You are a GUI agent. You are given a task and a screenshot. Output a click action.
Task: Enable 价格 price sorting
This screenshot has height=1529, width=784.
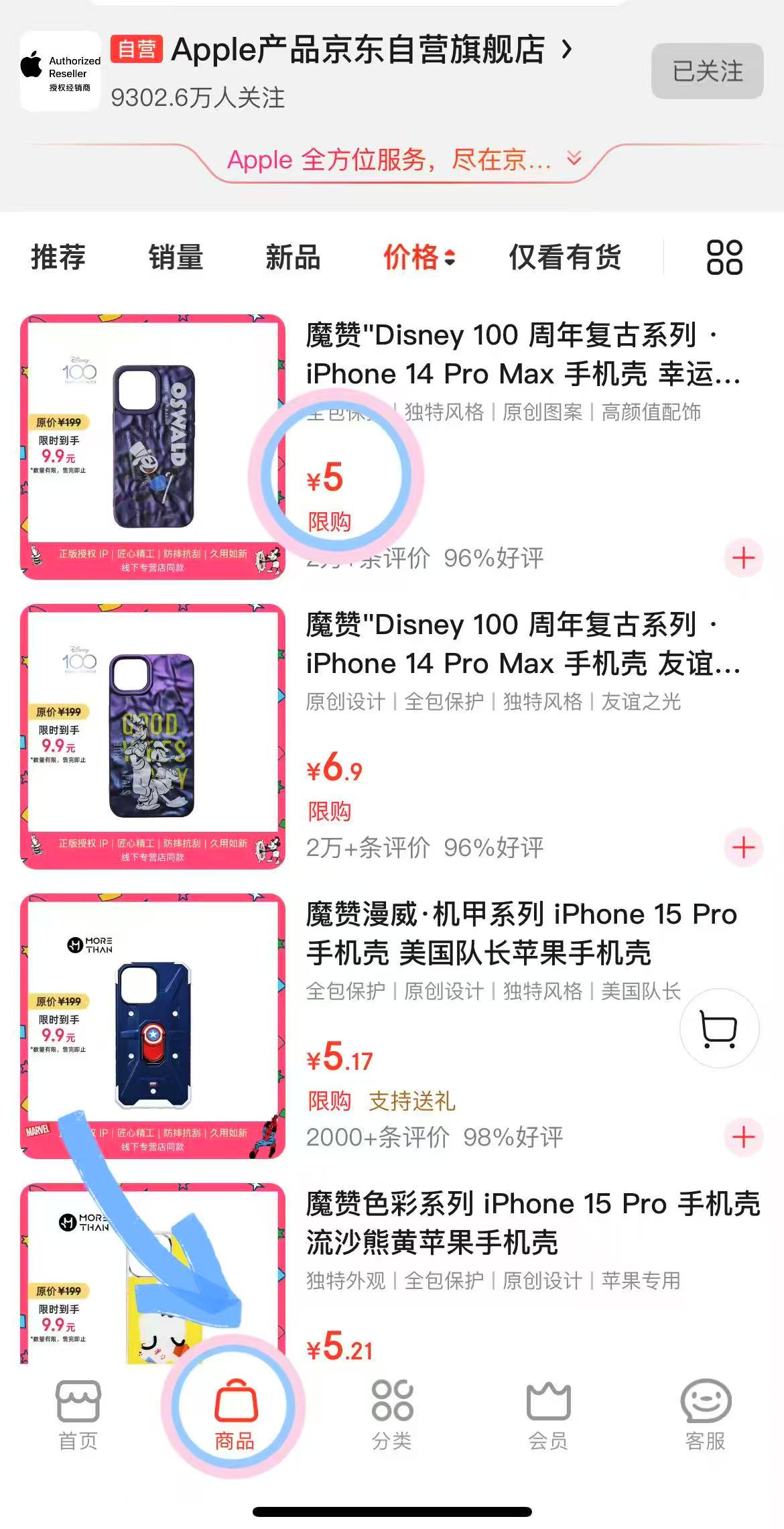(x=410, y=257)
